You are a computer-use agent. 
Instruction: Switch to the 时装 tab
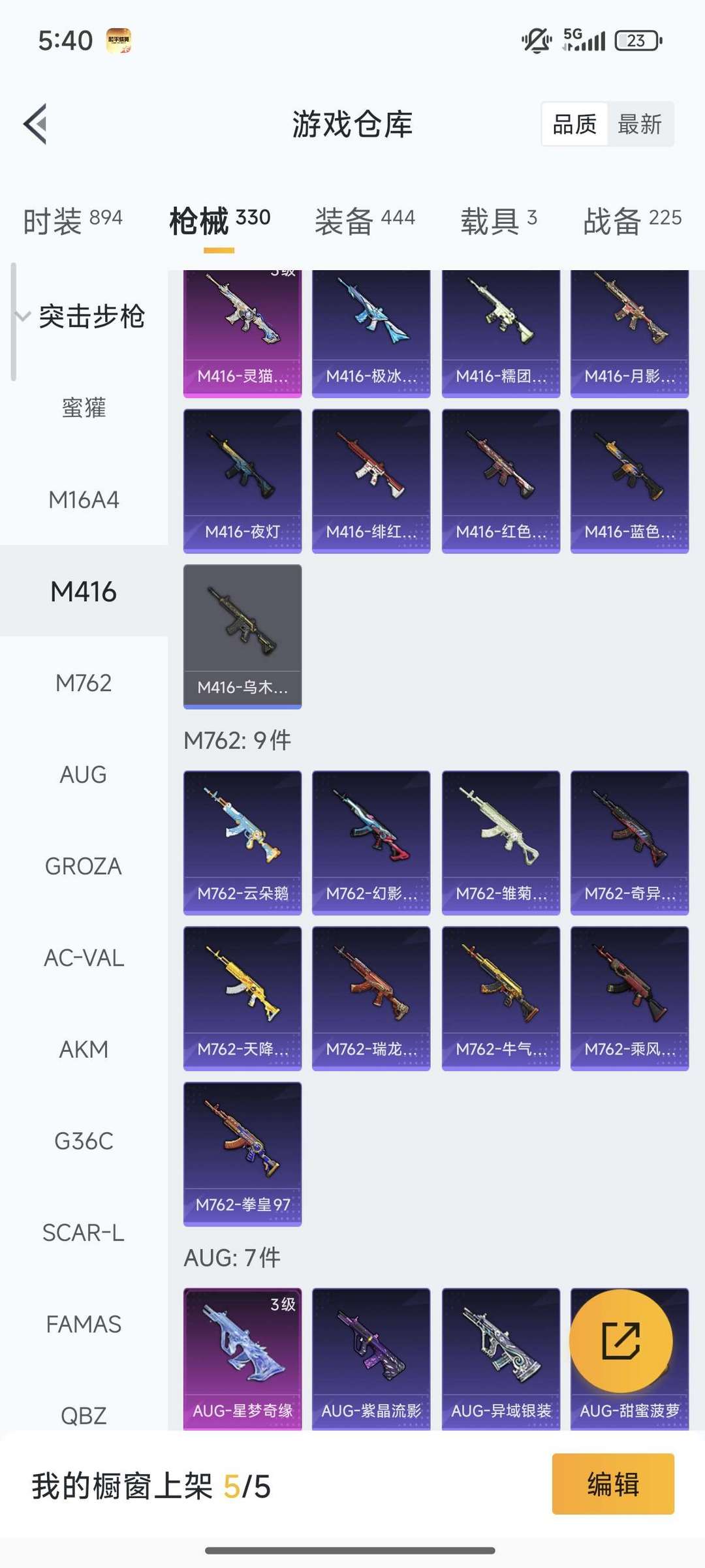[72, 220]
